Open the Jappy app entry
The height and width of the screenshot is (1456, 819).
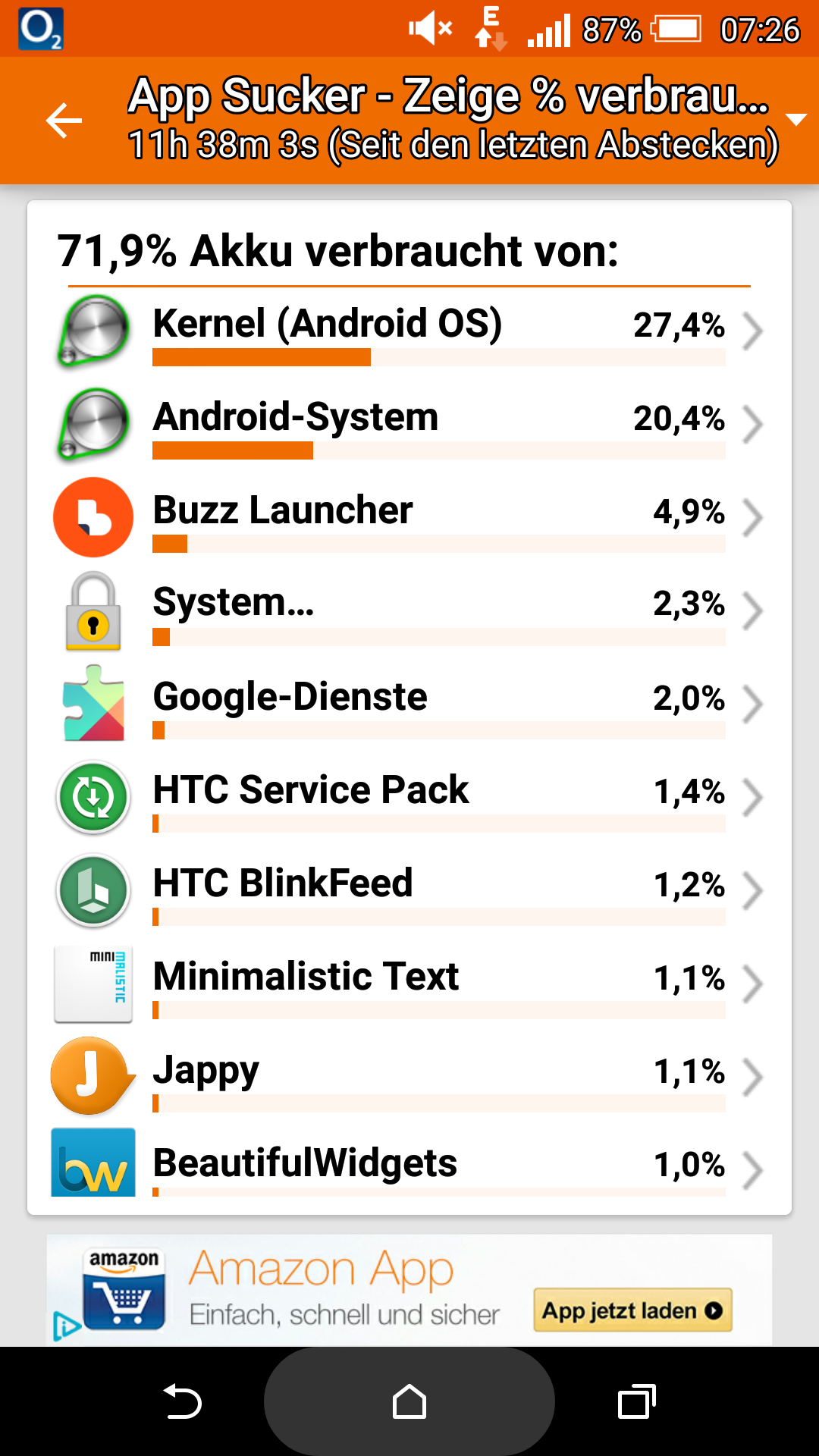click(409, 1078)
